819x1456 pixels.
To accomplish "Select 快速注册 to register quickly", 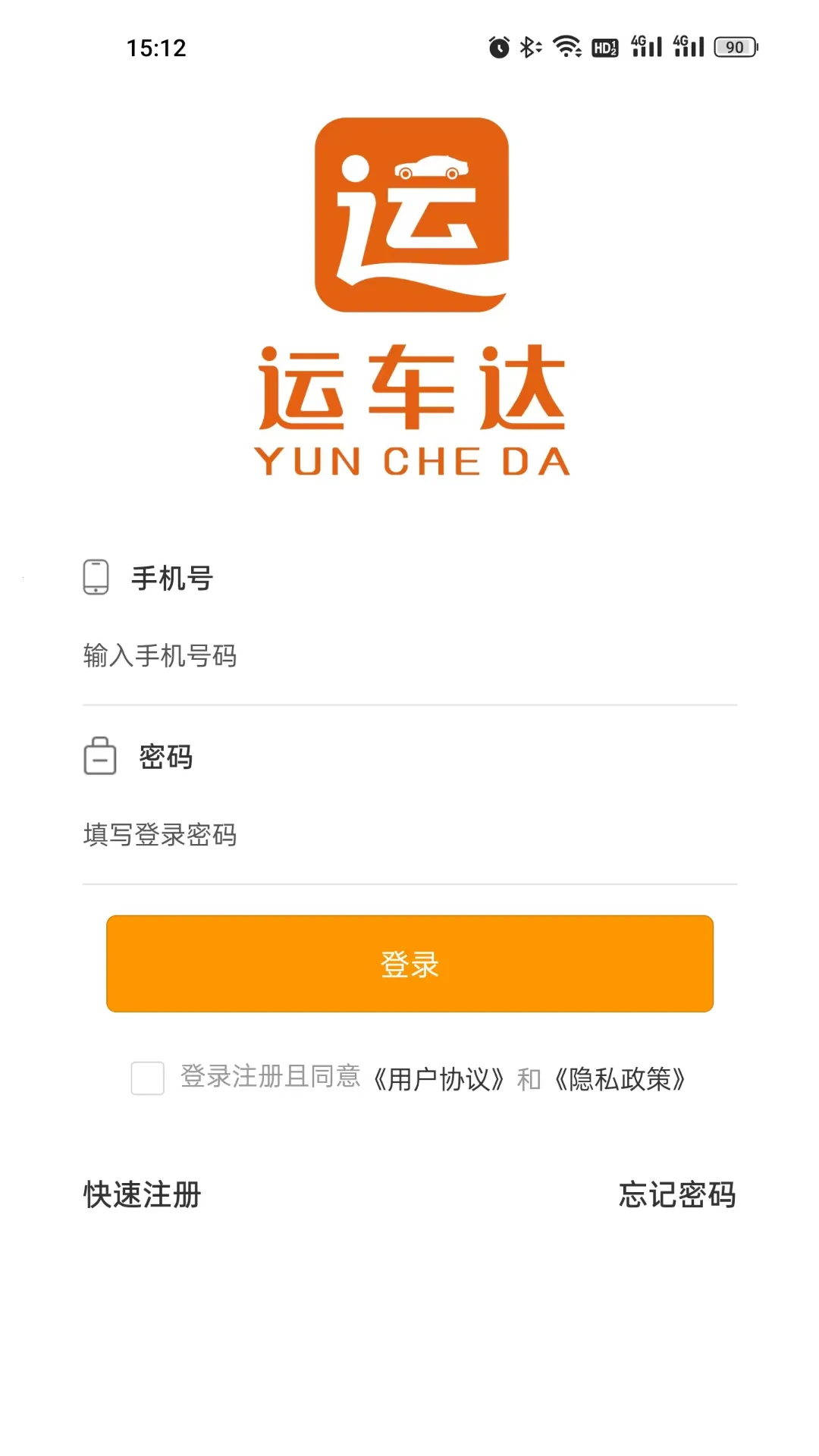I will (142, 1194).
